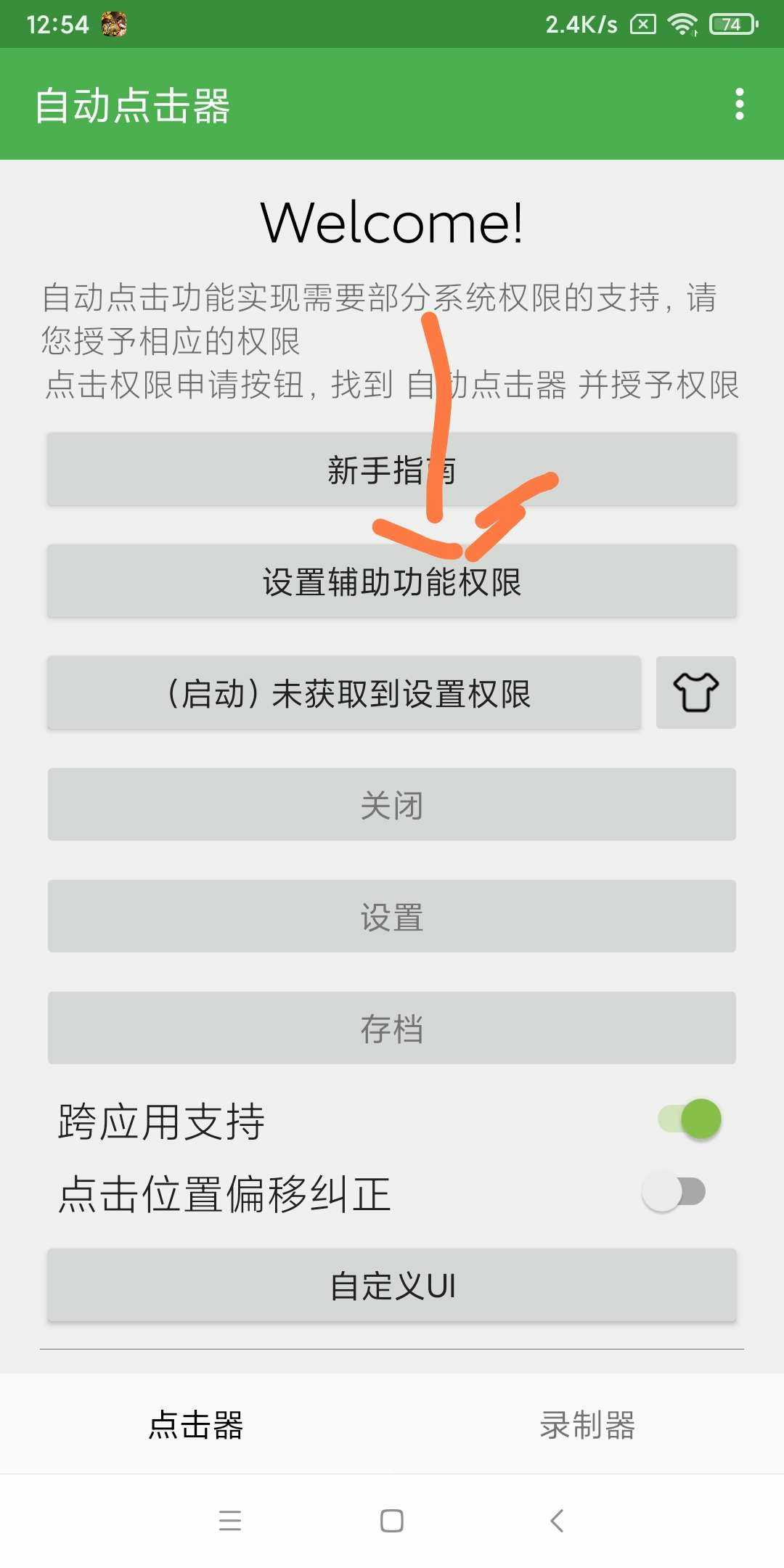The width and height of the screenshot is (784, 1568).
Task: Tap the 关闭 button
Action: (392, 805)
